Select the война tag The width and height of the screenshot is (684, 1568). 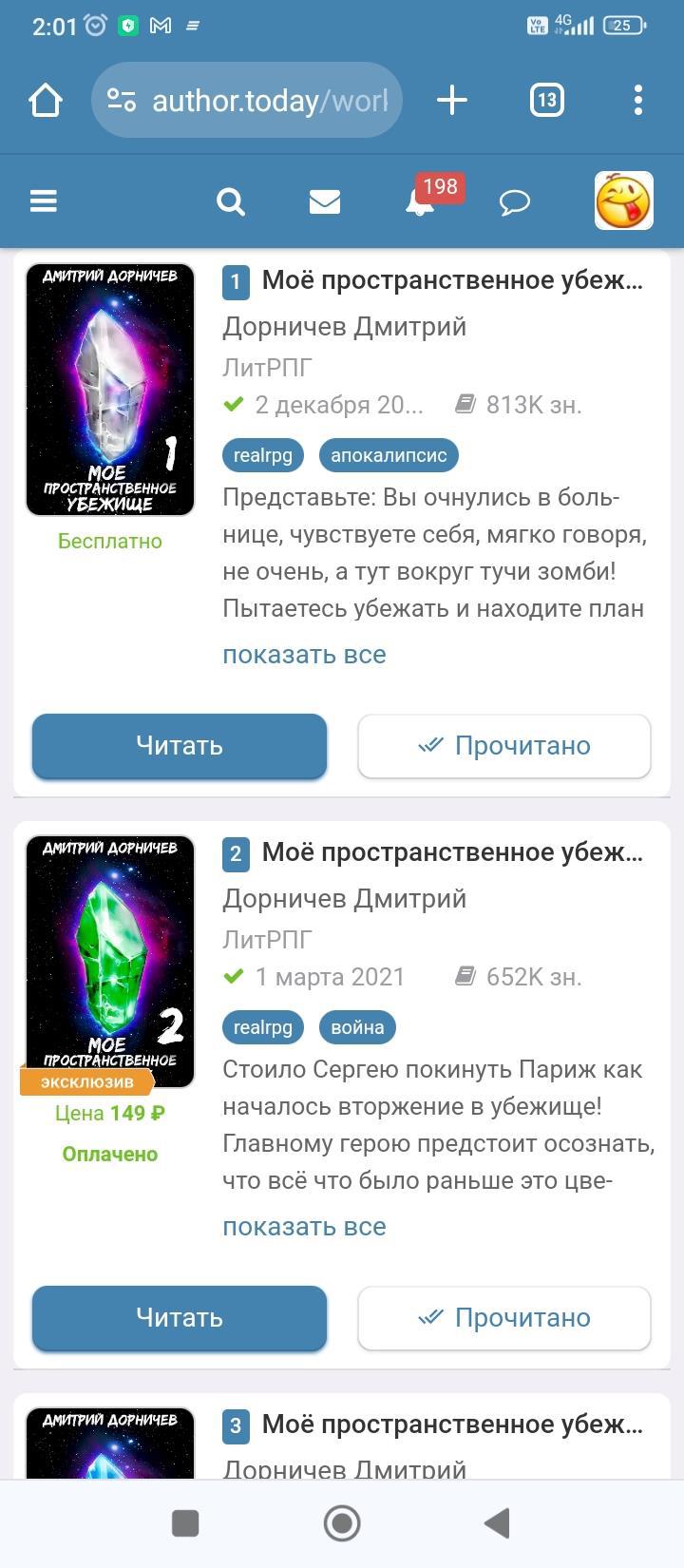[357, 1027]
